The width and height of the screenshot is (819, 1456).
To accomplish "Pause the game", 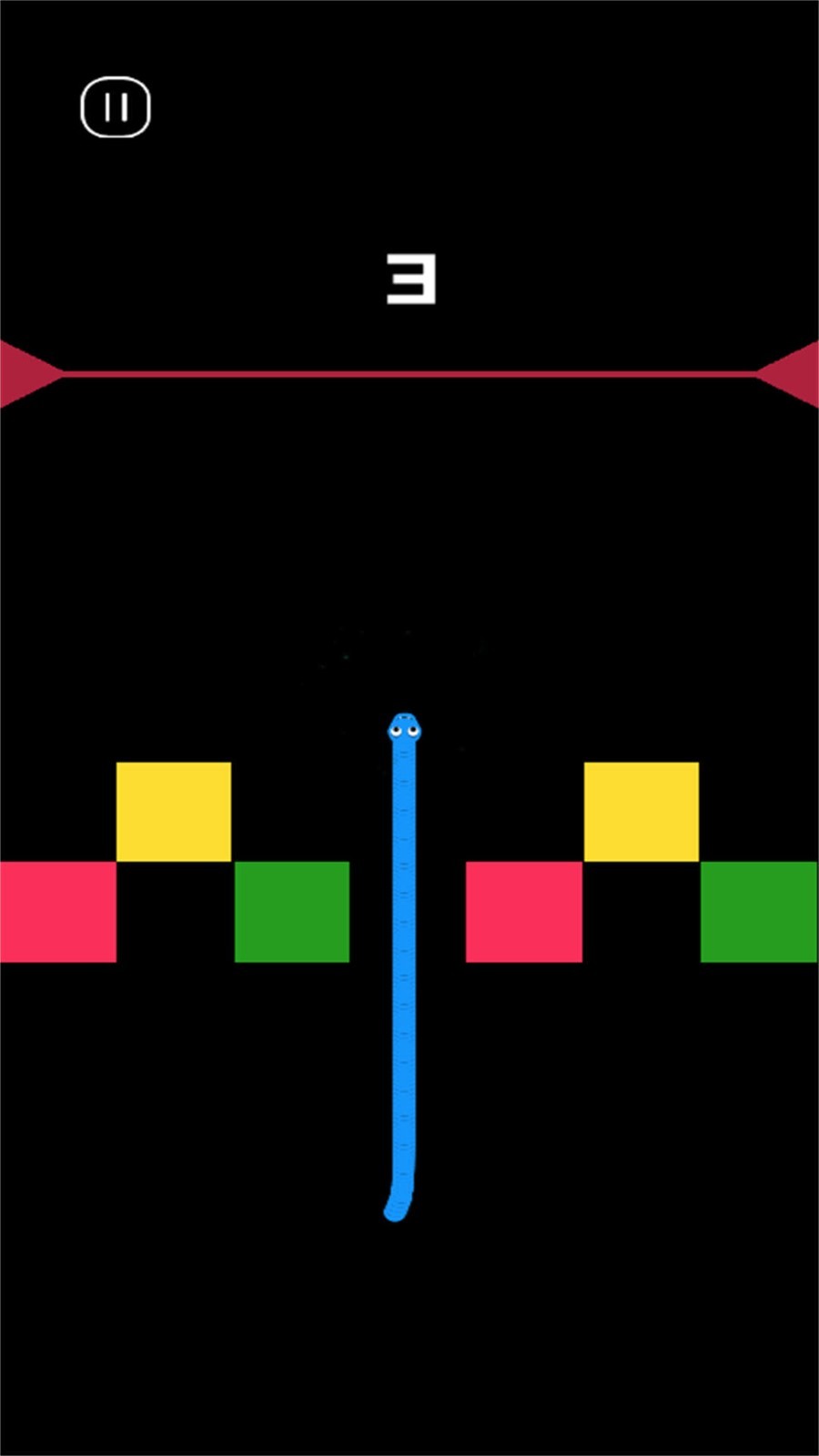I will click(x=116, y=107).
